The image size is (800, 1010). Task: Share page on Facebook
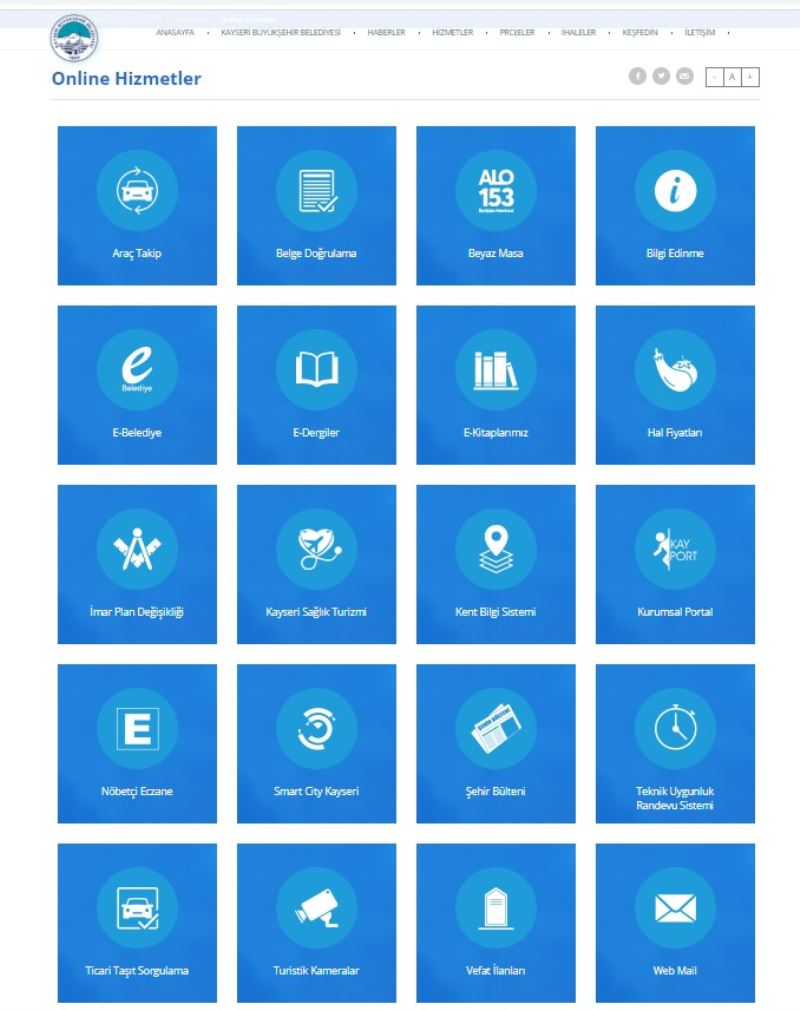pos(635,76)
